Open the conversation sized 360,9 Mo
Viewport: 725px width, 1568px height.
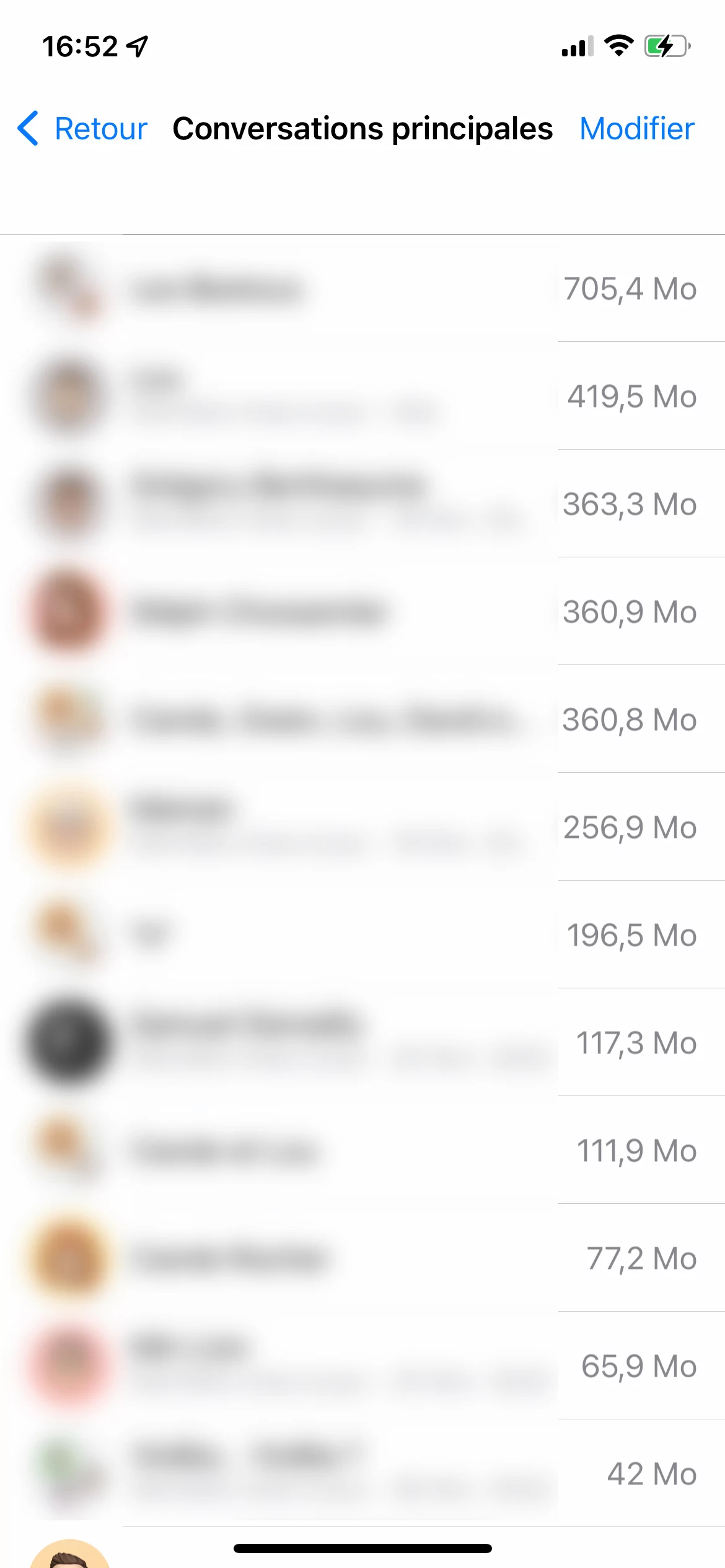(362, 612)
